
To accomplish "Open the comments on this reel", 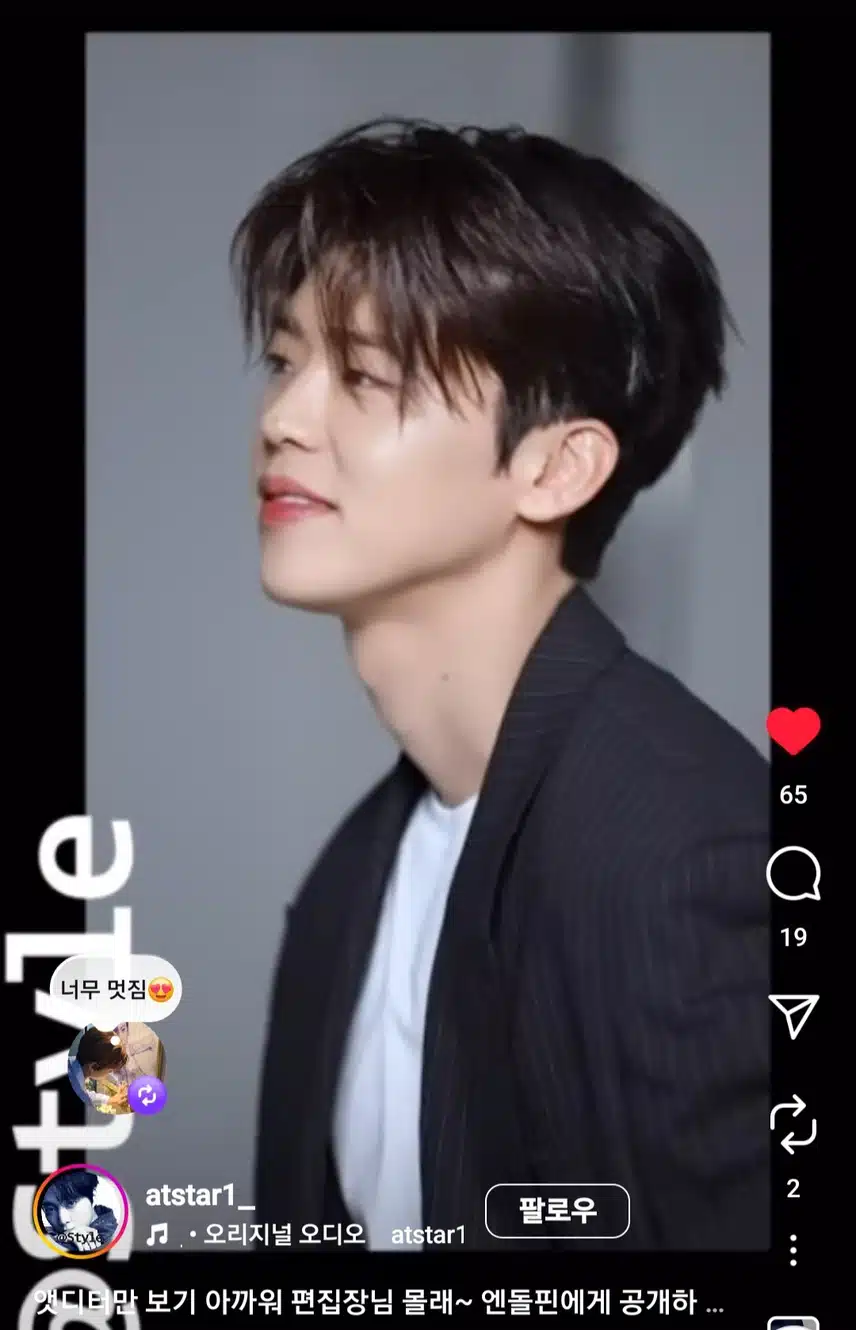I will [x=793, y=874].
